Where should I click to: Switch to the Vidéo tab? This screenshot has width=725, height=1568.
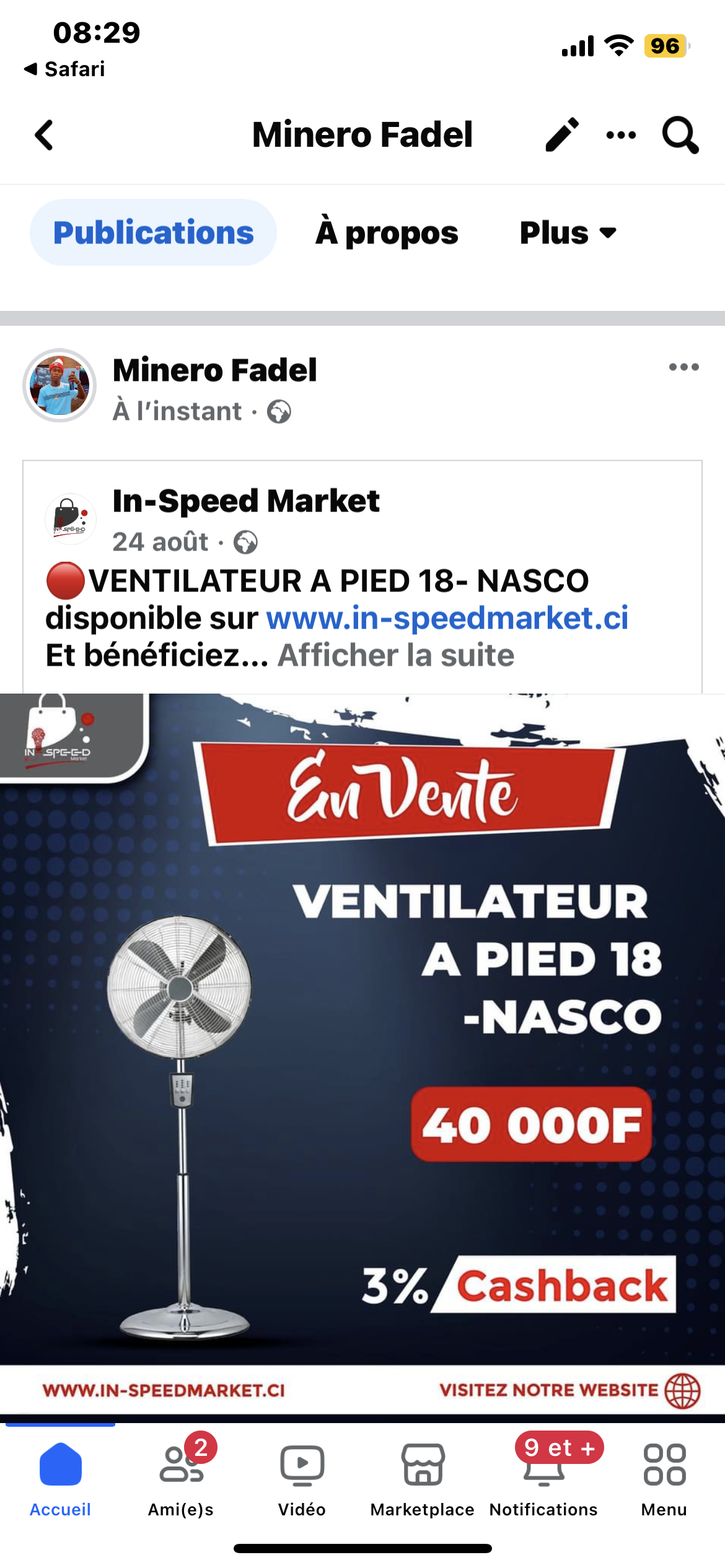click(302, 1476)
